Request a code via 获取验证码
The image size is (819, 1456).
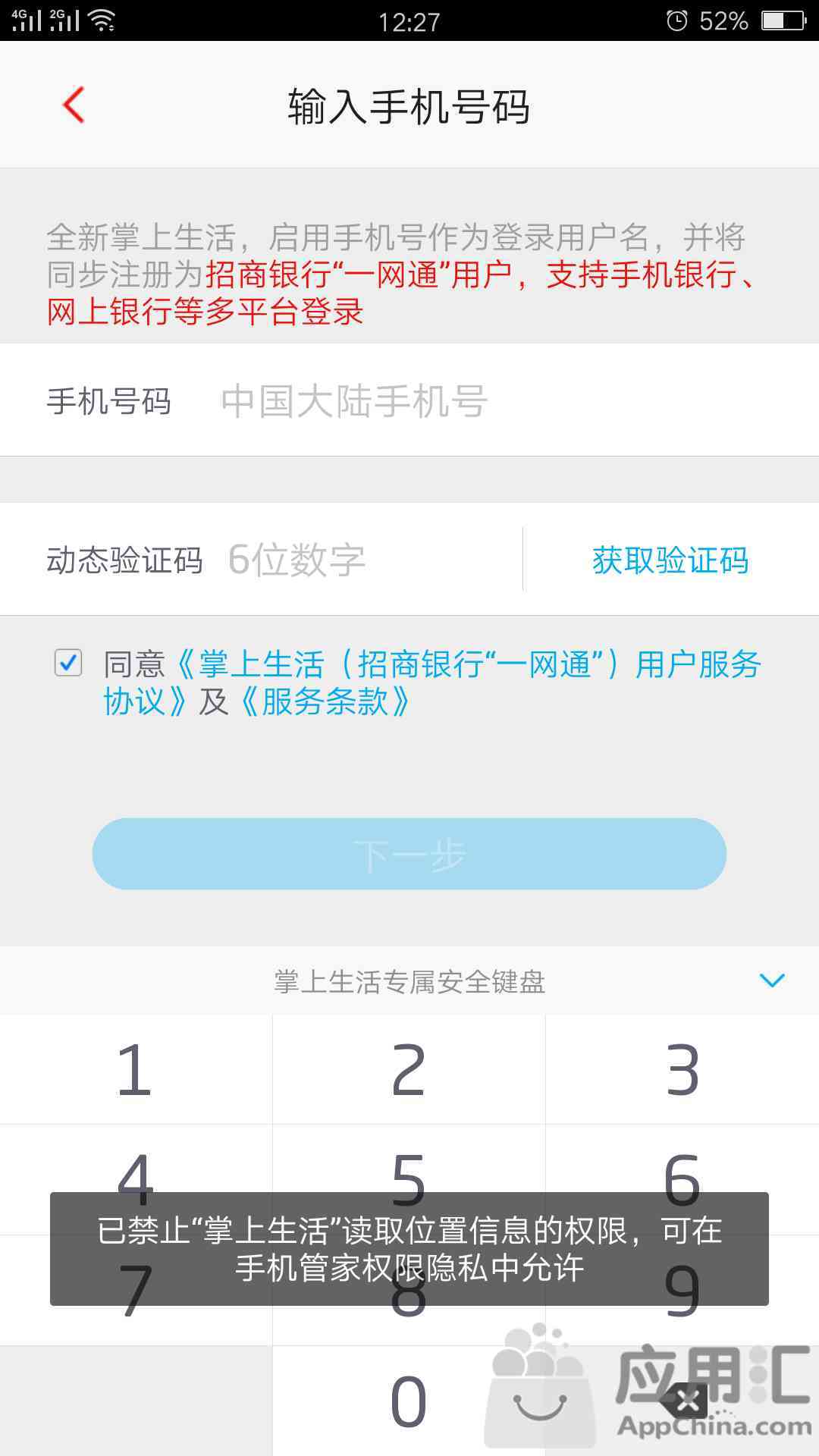(670, 560)
